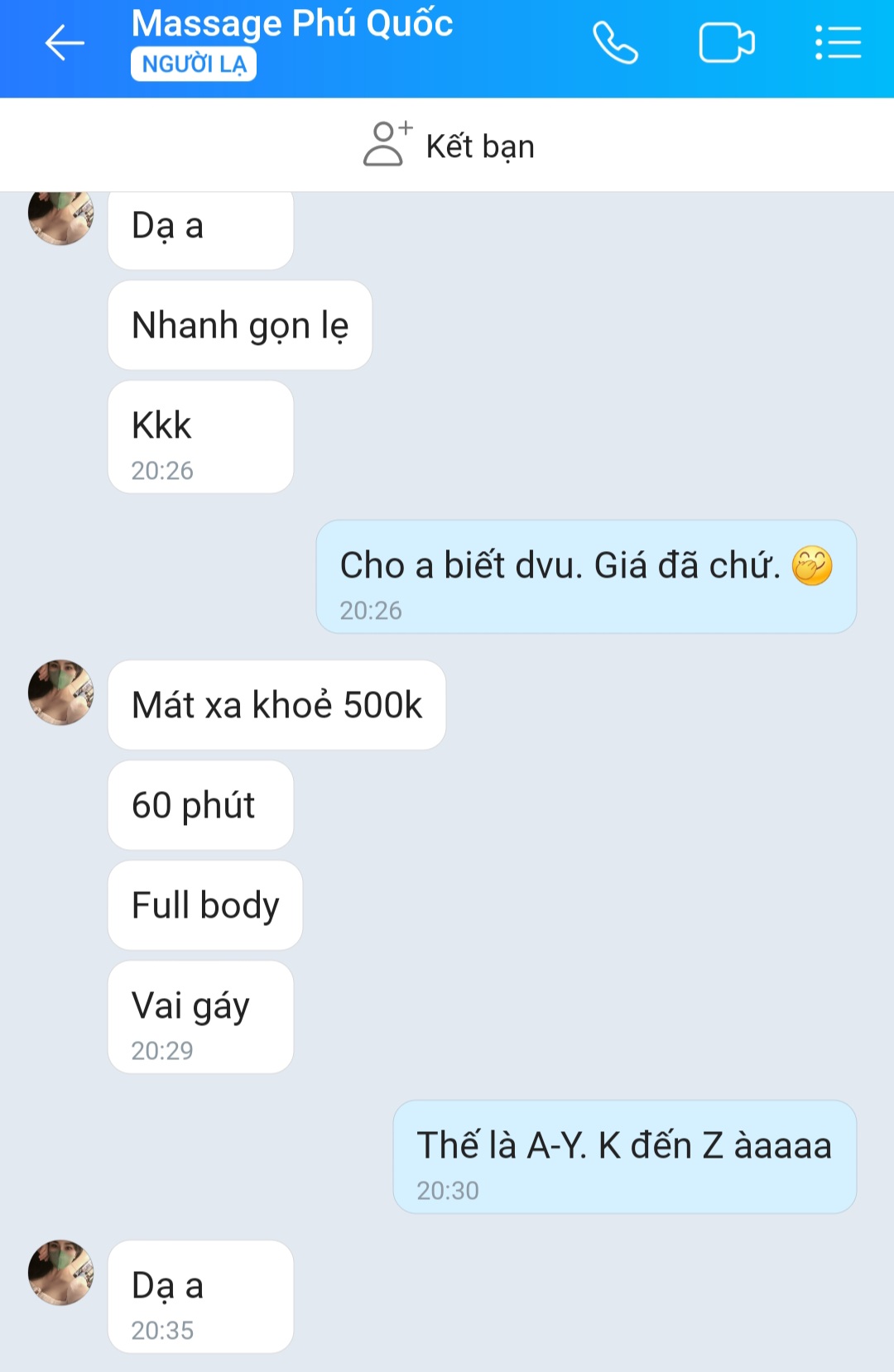Open the conversation options menu
Viewport: 894px width, 1372px height.
(838, 44)
